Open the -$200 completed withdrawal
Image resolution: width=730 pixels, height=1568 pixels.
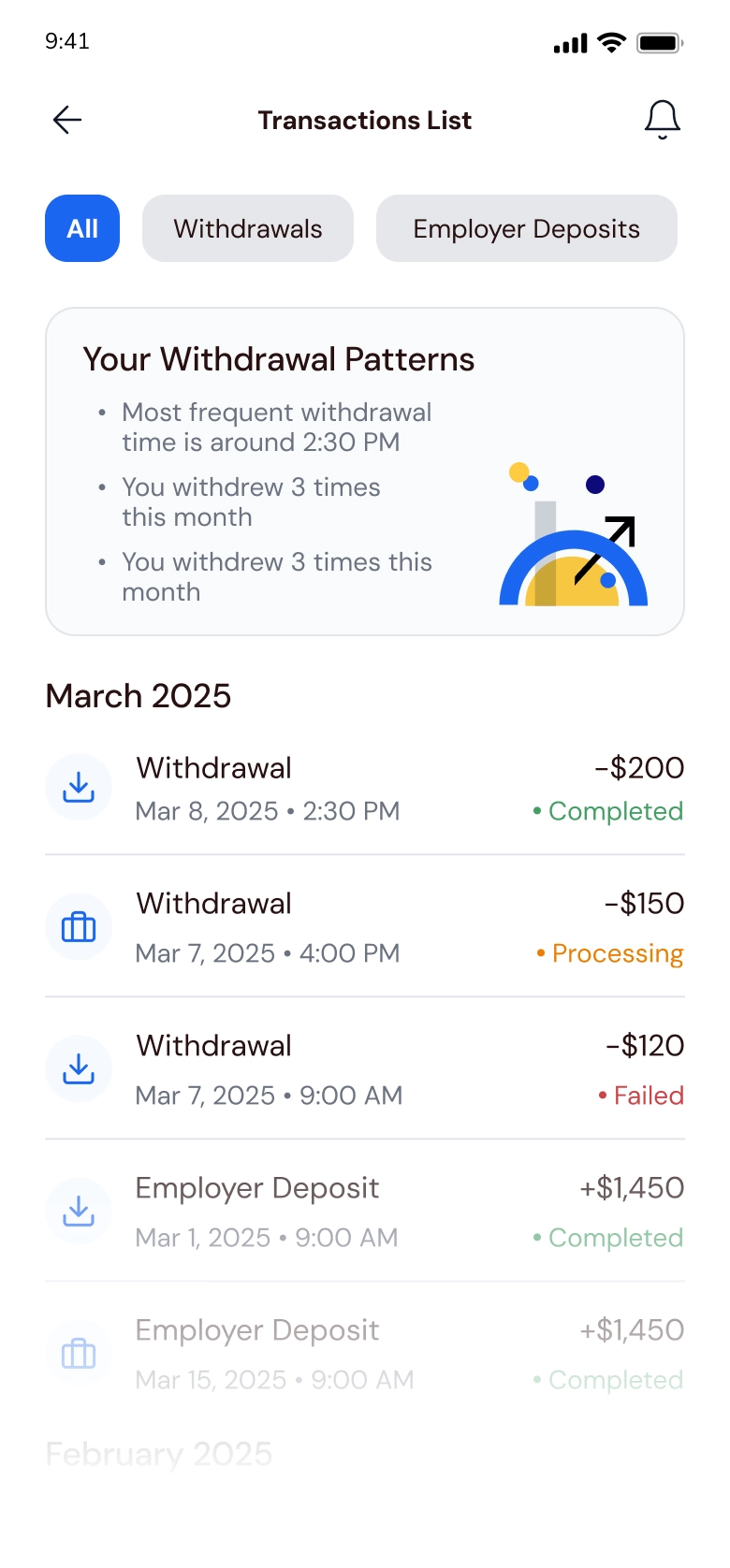(x=365, y=788)
